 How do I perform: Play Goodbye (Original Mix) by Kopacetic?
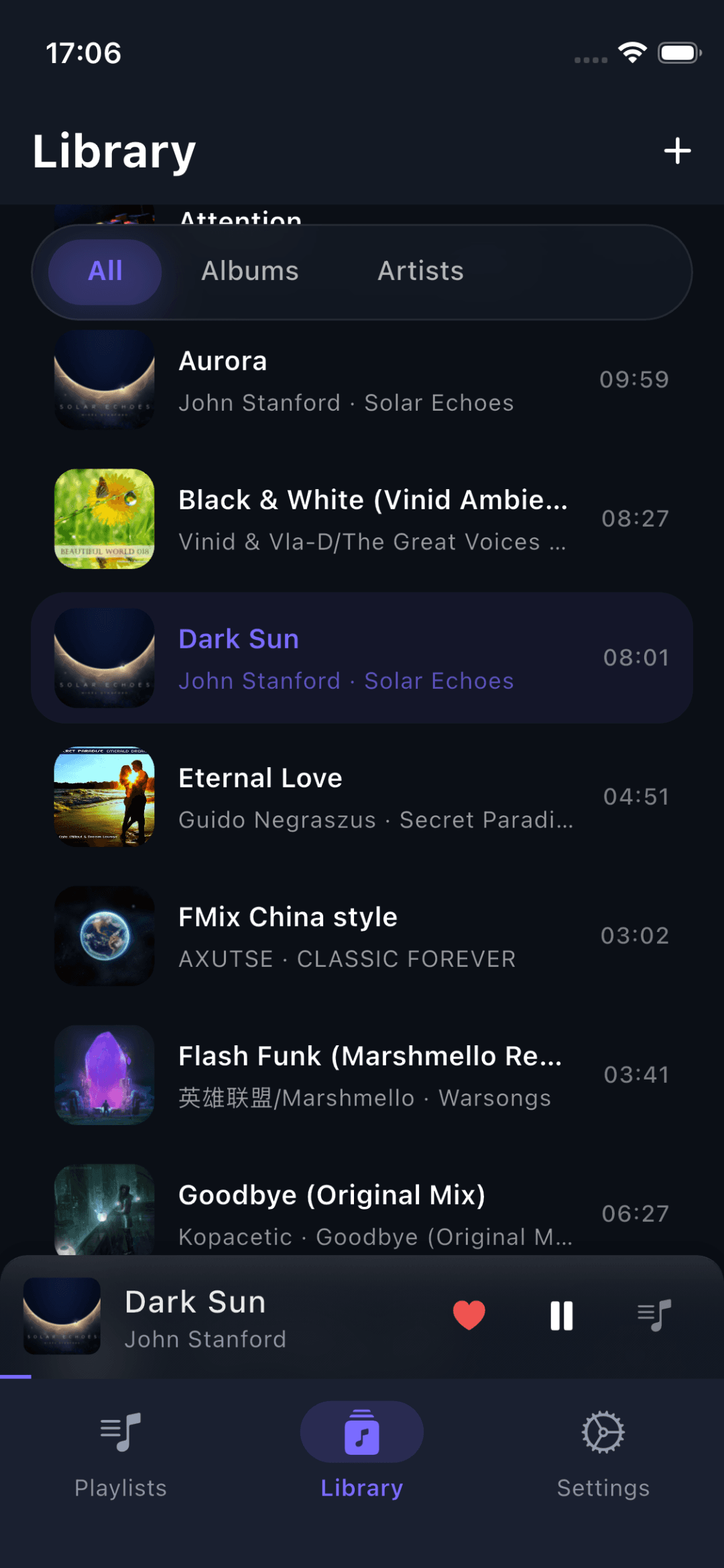click(x=362, y=1213)
